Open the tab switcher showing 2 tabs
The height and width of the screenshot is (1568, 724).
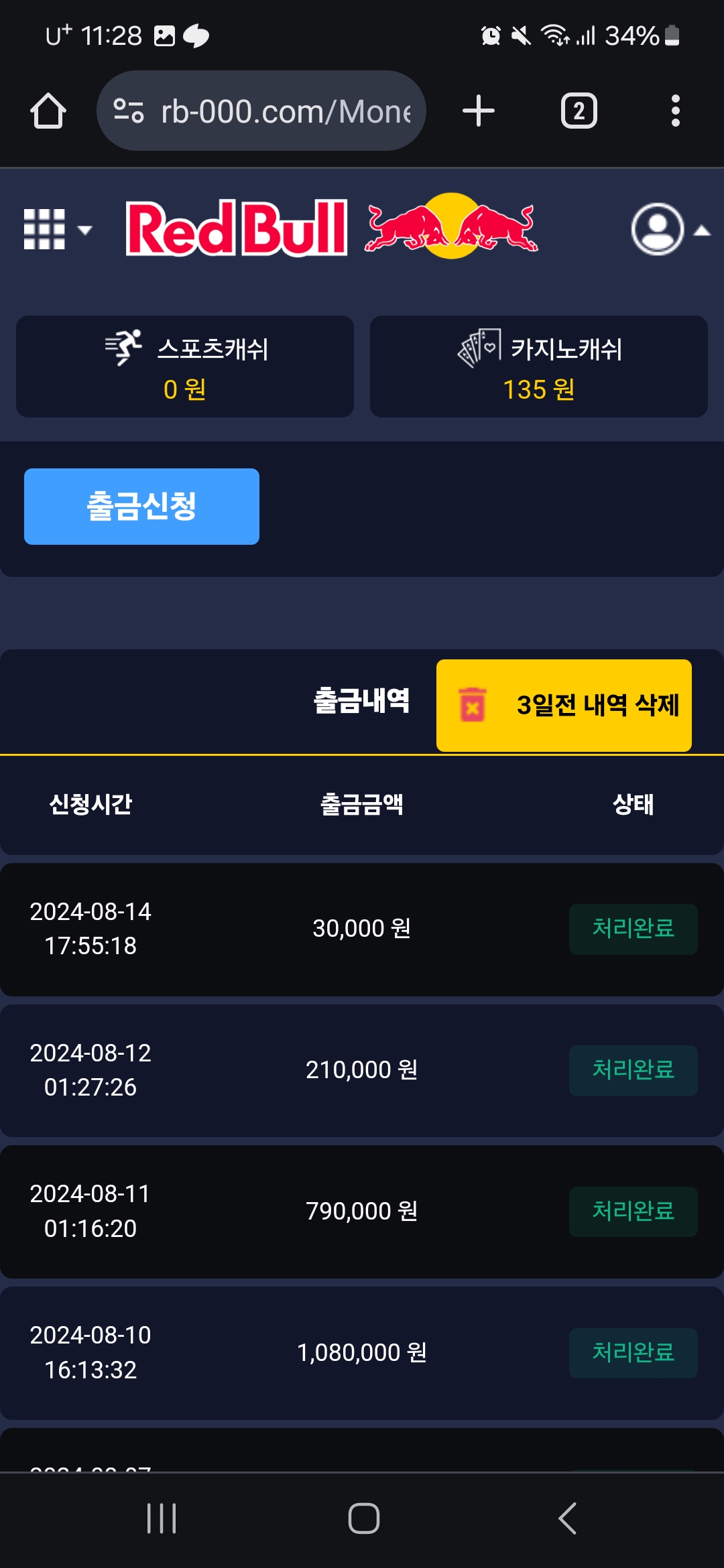click(x=579, y=111)
